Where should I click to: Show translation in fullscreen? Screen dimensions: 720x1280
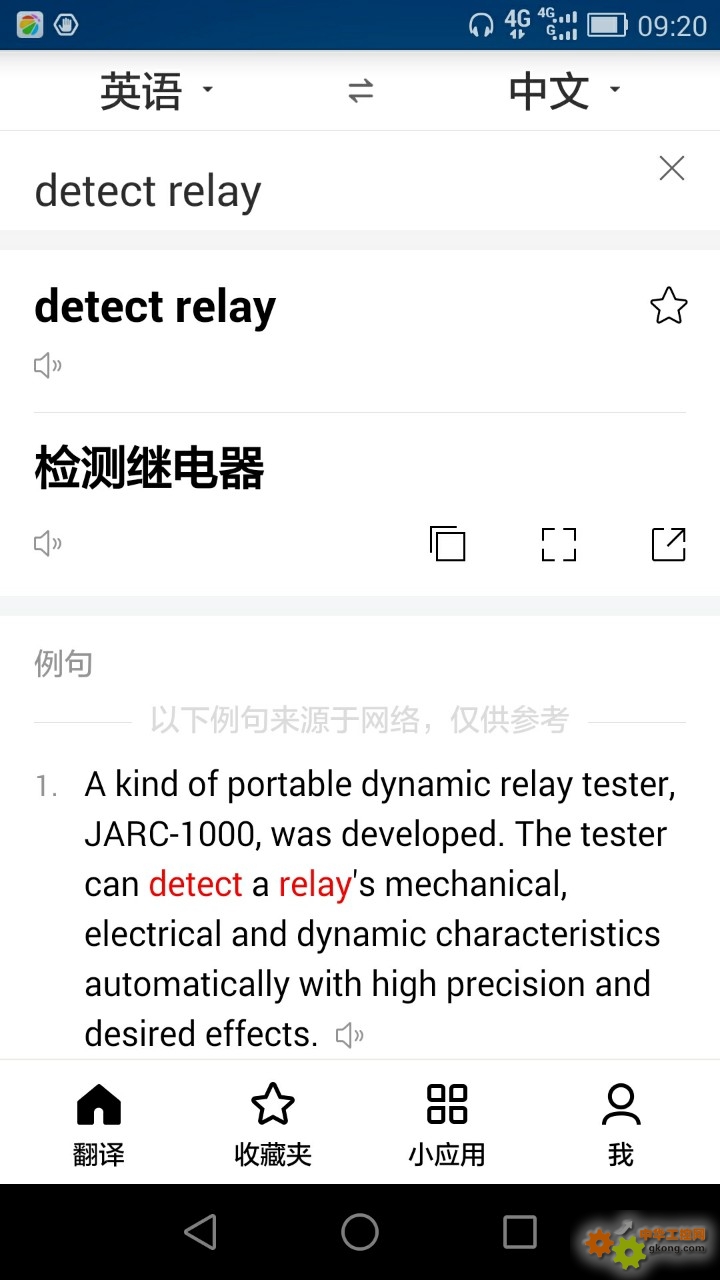click(559, 544)
